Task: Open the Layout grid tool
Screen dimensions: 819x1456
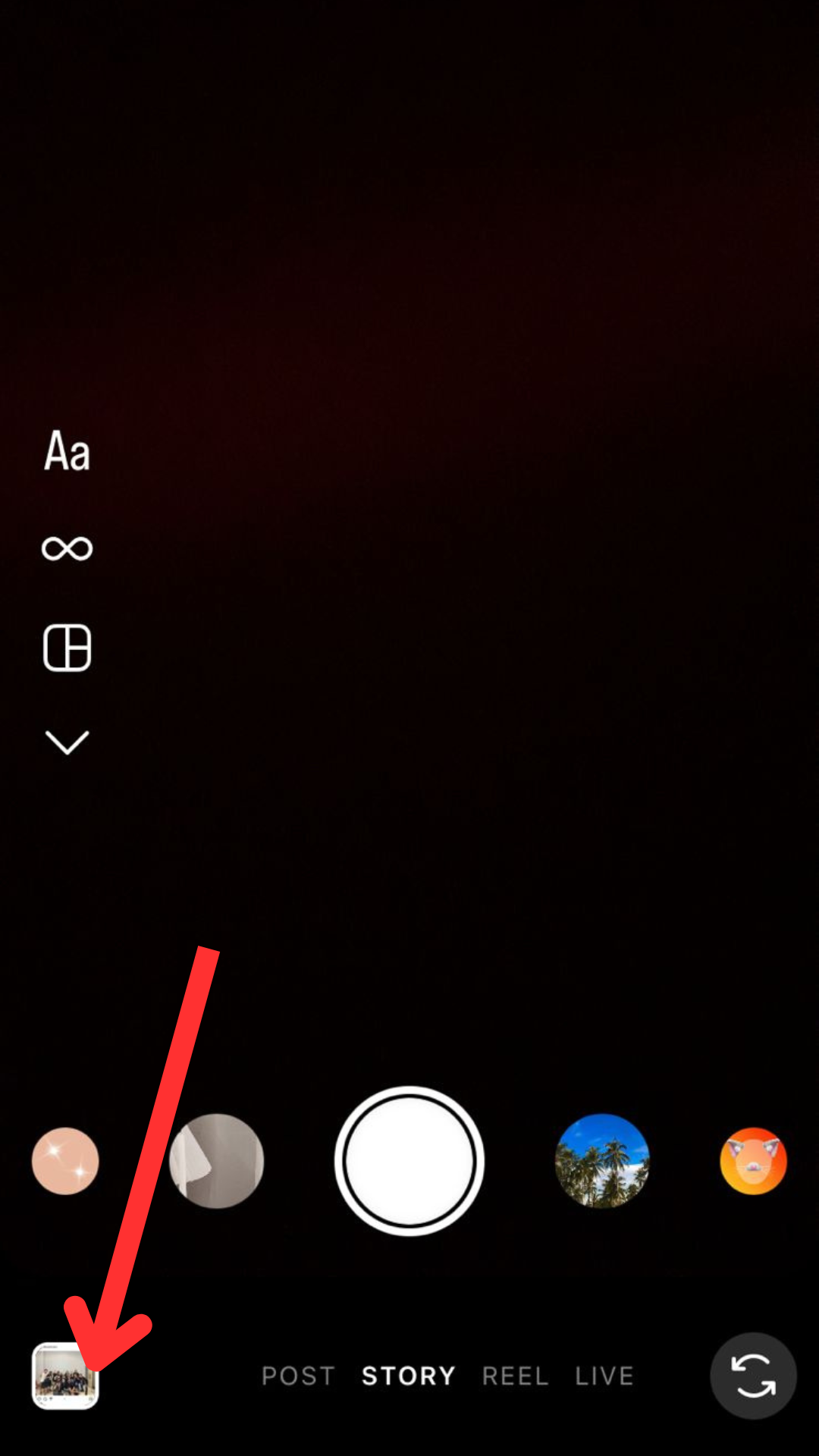Action: tap(67, 648)
